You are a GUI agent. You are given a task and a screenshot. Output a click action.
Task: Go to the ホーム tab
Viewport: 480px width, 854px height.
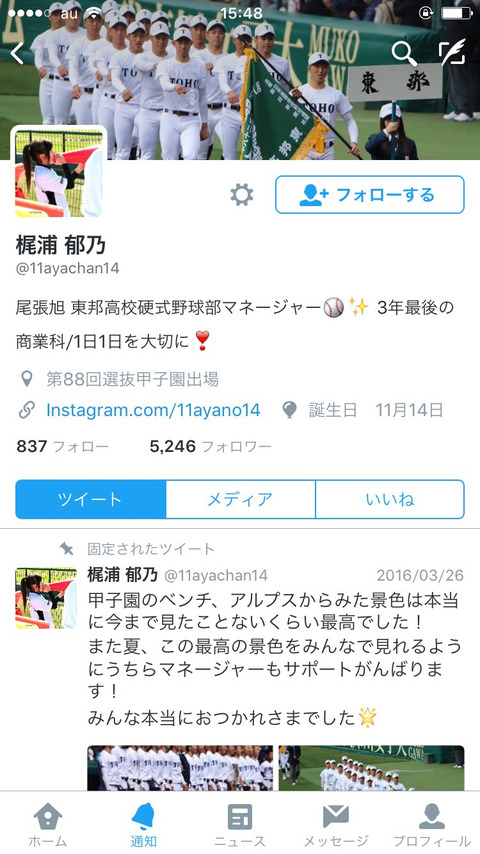click(x=47, y=824)
